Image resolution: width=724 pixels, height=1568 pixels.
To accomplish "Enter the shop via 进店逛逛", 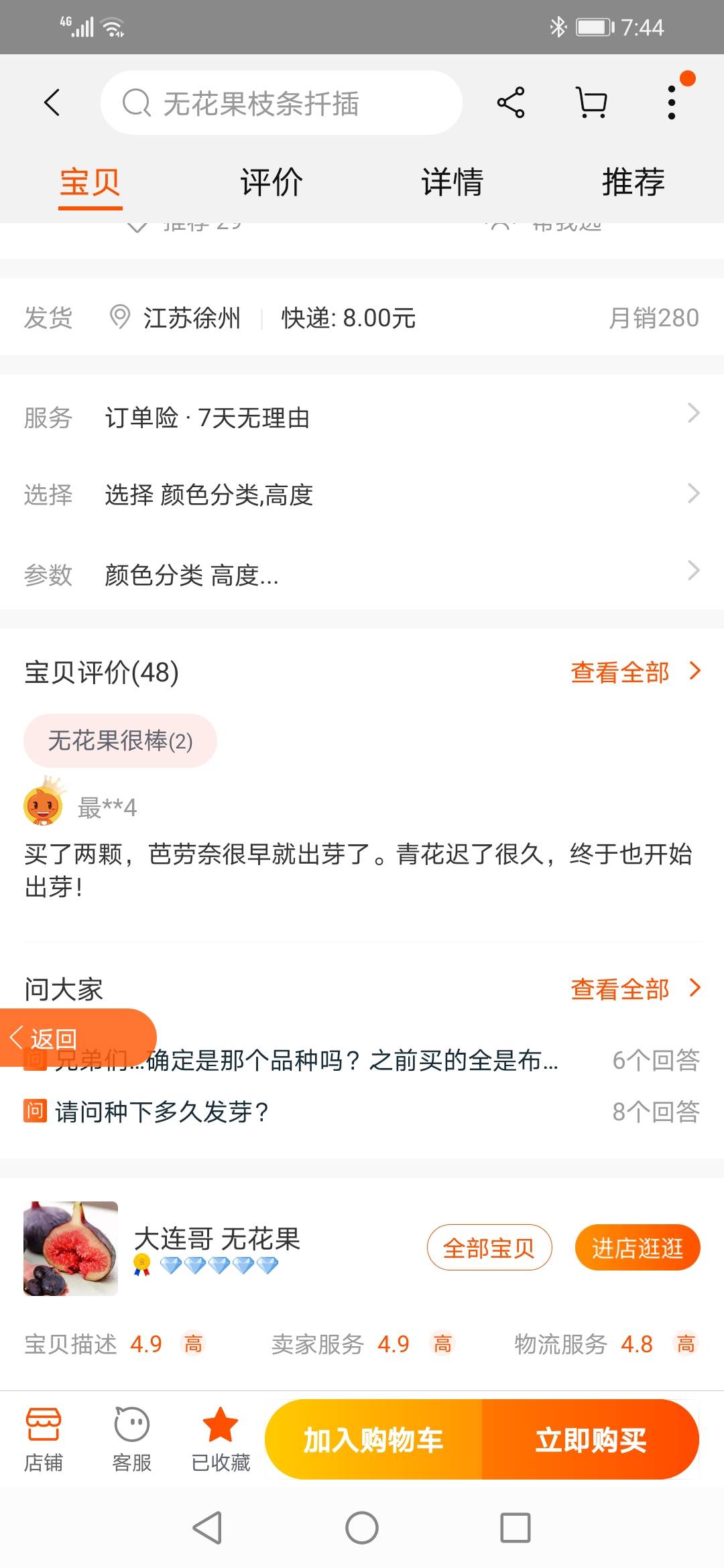I will pyautogui.click(x=638, y=1248).
